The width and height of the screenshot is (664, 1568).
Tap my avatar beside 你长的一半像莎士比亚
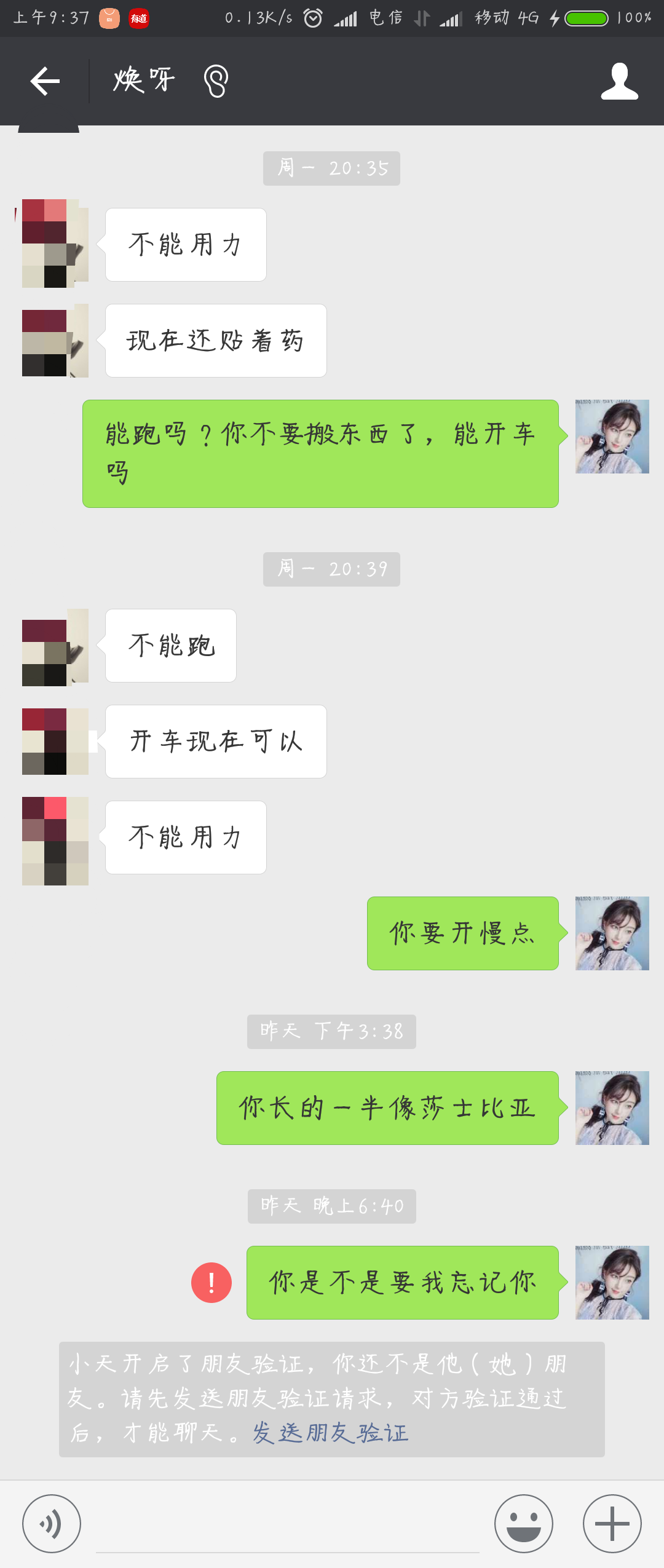tap(612, 1108)
